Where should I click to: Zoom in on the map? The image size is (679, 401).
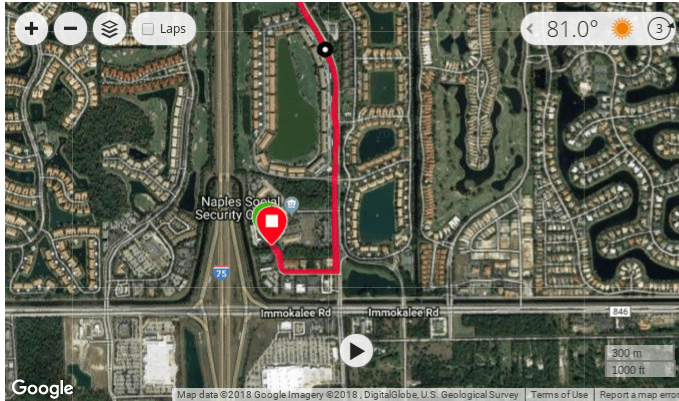pos(31,28)
